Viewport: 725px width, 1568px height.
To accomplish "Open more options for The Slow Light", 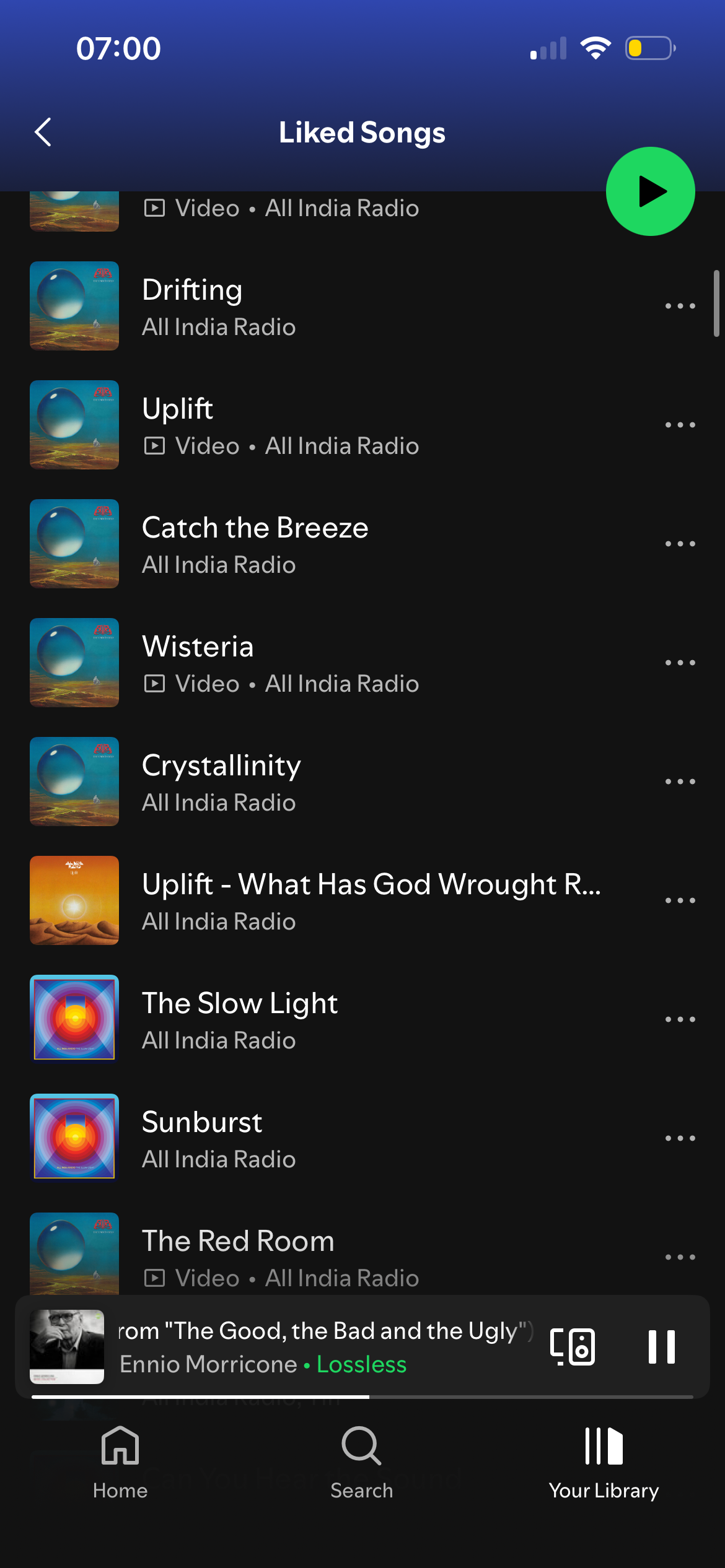I will 680,1019.
